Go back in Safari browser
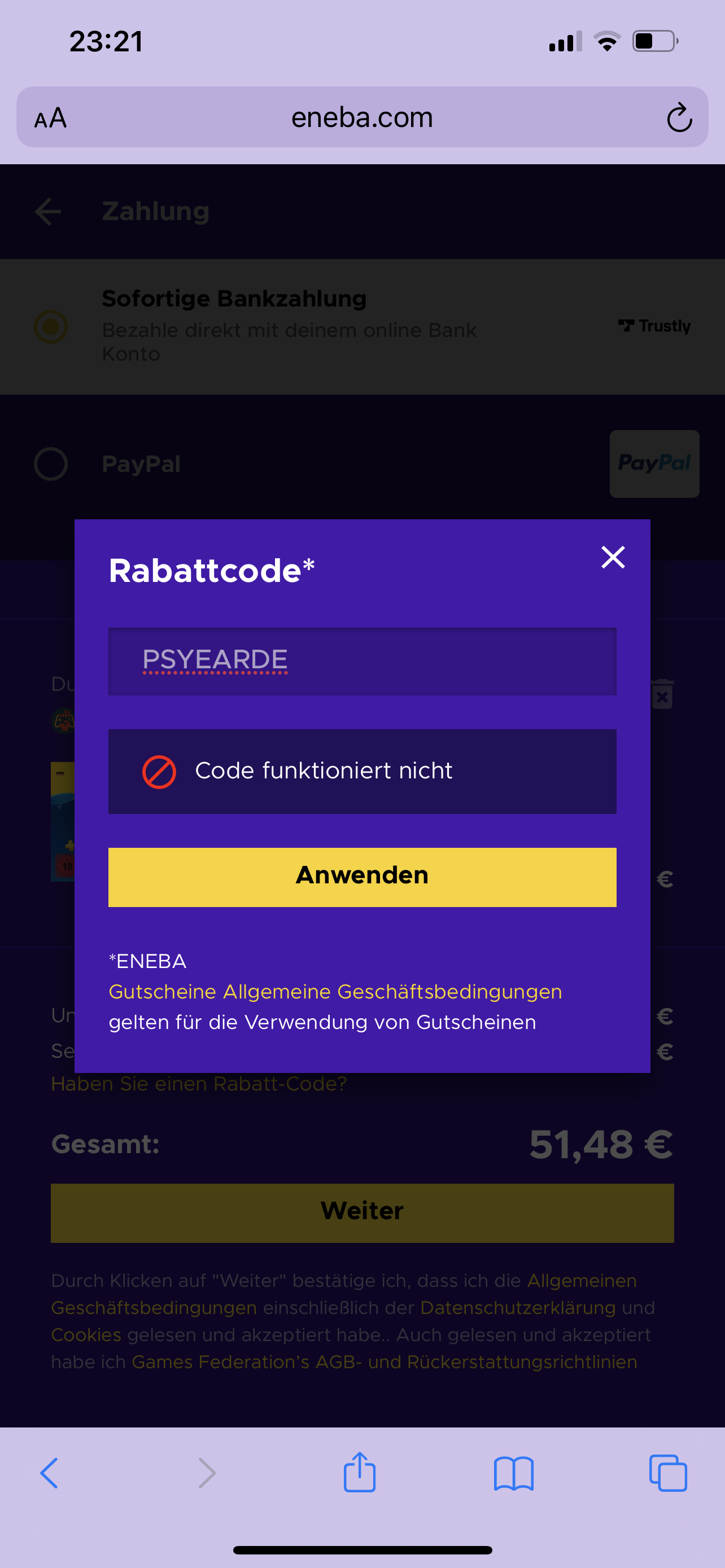Viewport: 725px width, 1568px height. [49, 1473]
